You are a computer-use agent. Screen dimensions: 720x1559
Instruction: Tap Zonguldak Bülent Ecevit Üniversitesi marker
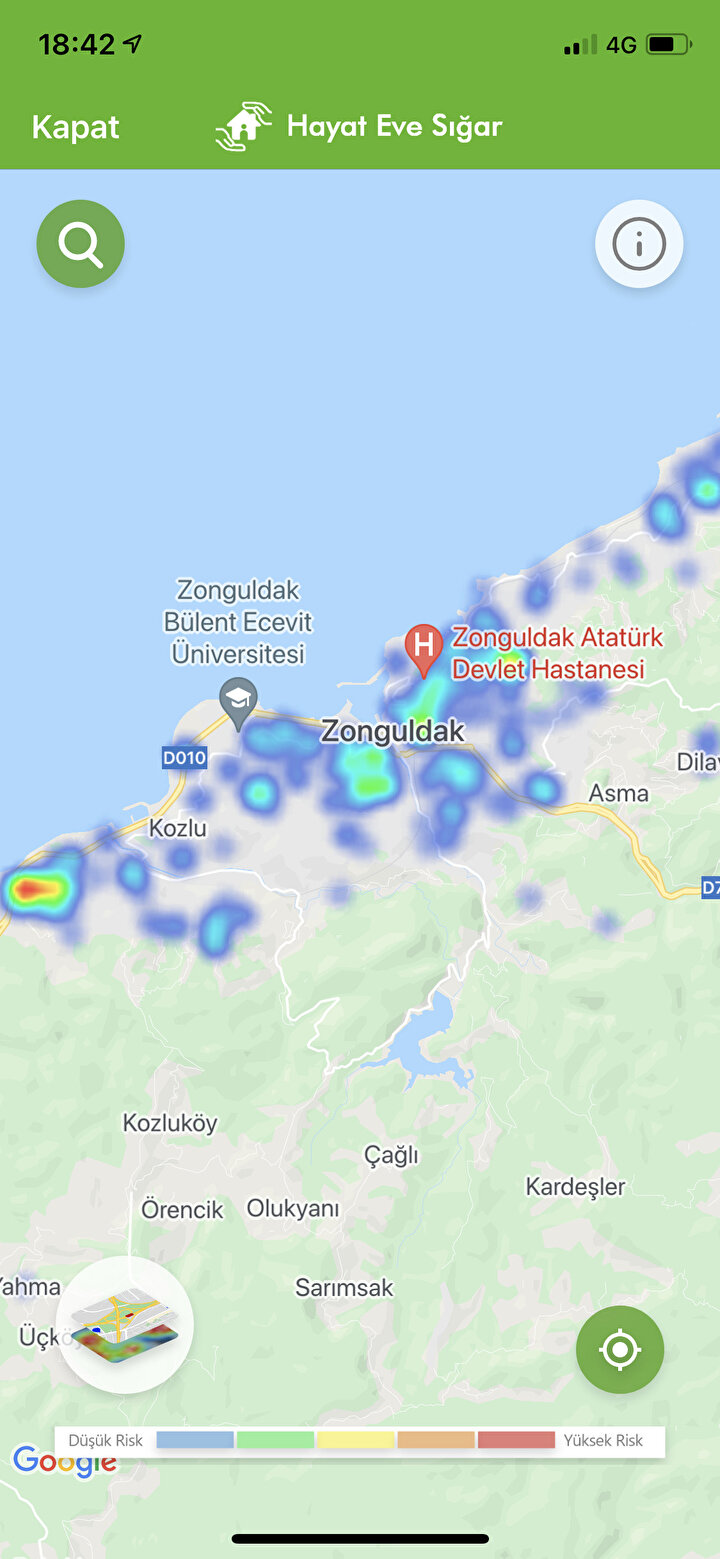pyautogui.click(x=238, y=700)
